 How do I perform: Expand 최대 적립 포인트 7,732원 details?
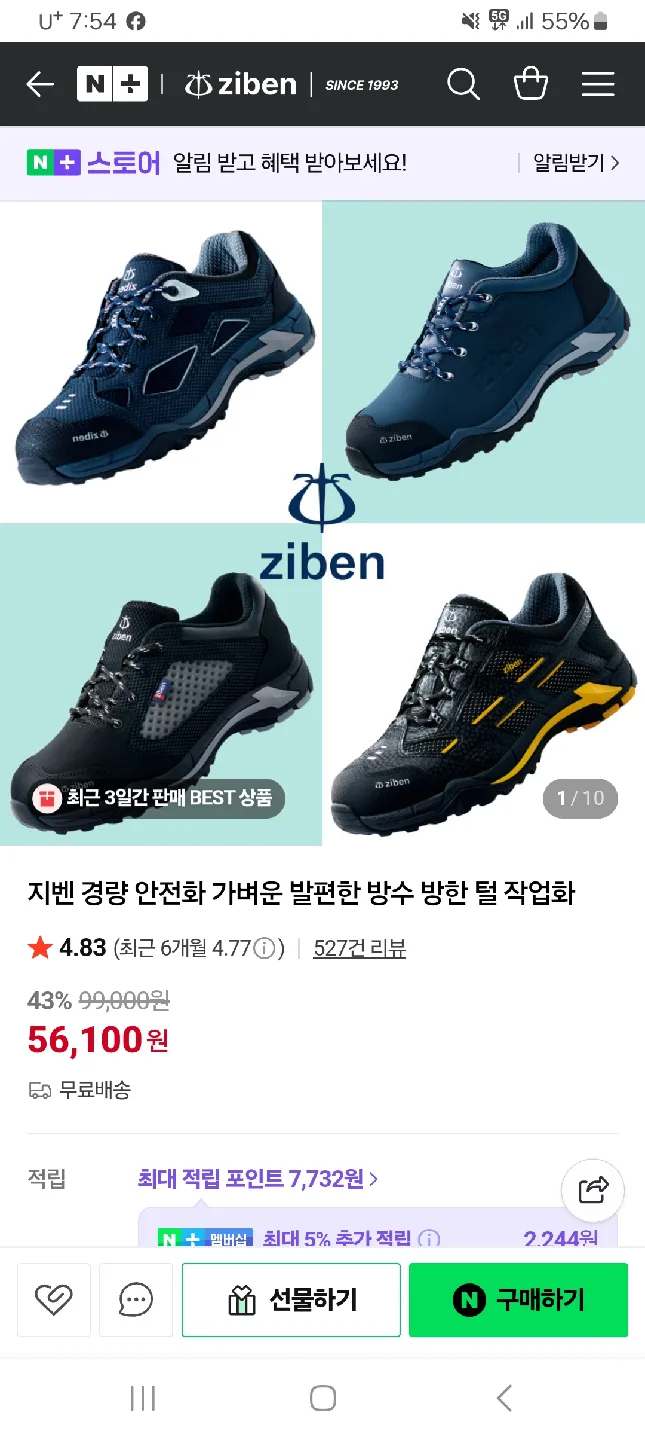(x=258, y=1179)
